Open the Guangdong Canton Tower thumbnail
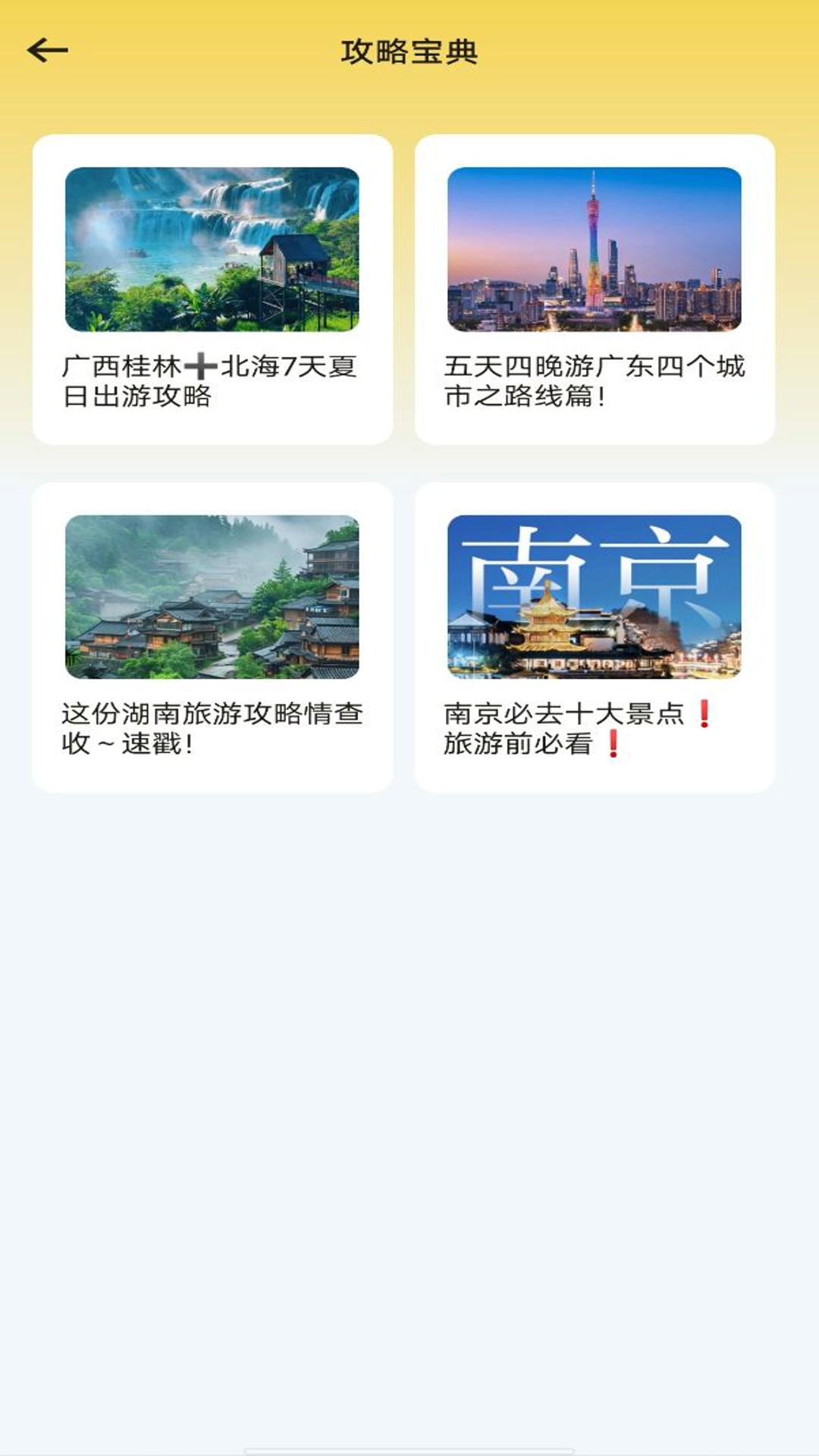This screenshot has width=819, height=1456. point(595,250)
